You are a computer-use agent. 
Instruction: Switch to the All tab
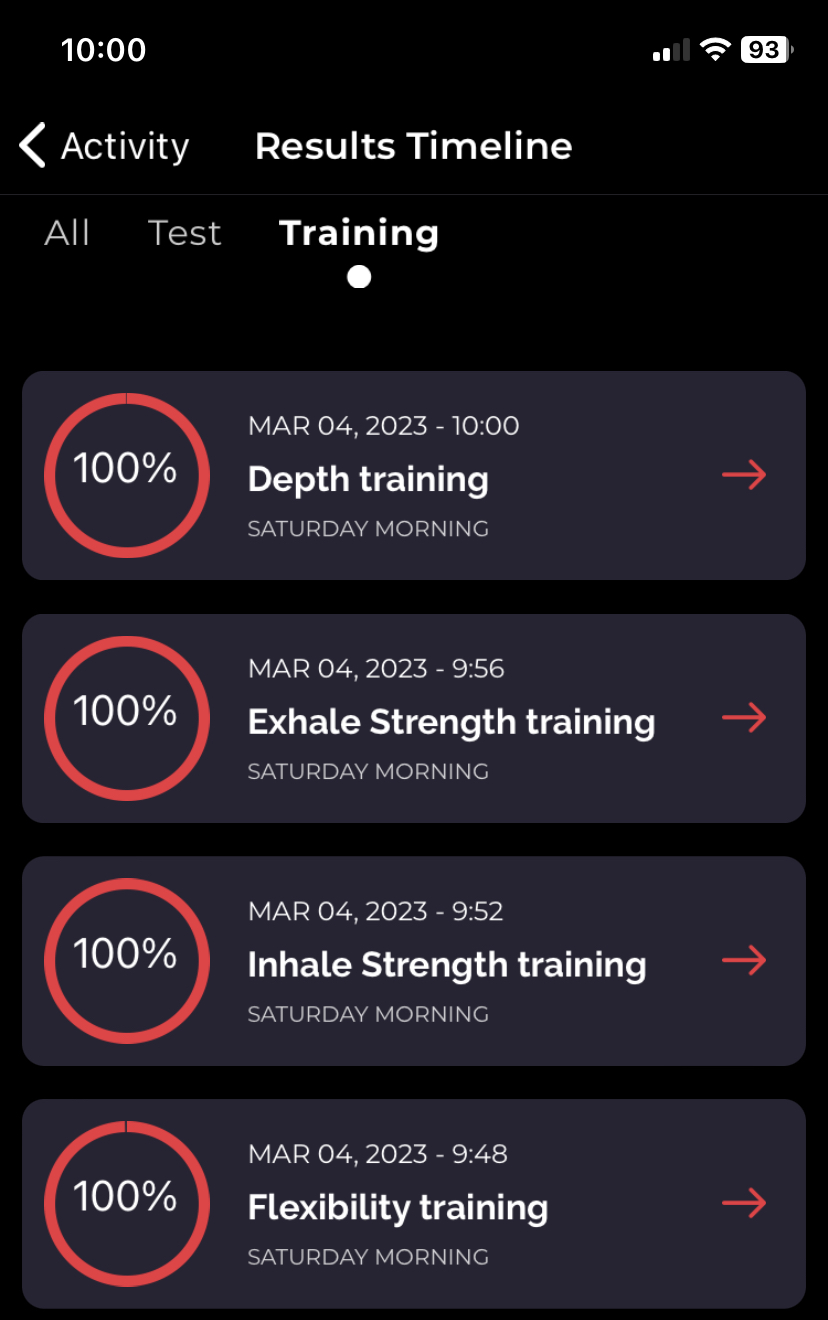(67, 233)
